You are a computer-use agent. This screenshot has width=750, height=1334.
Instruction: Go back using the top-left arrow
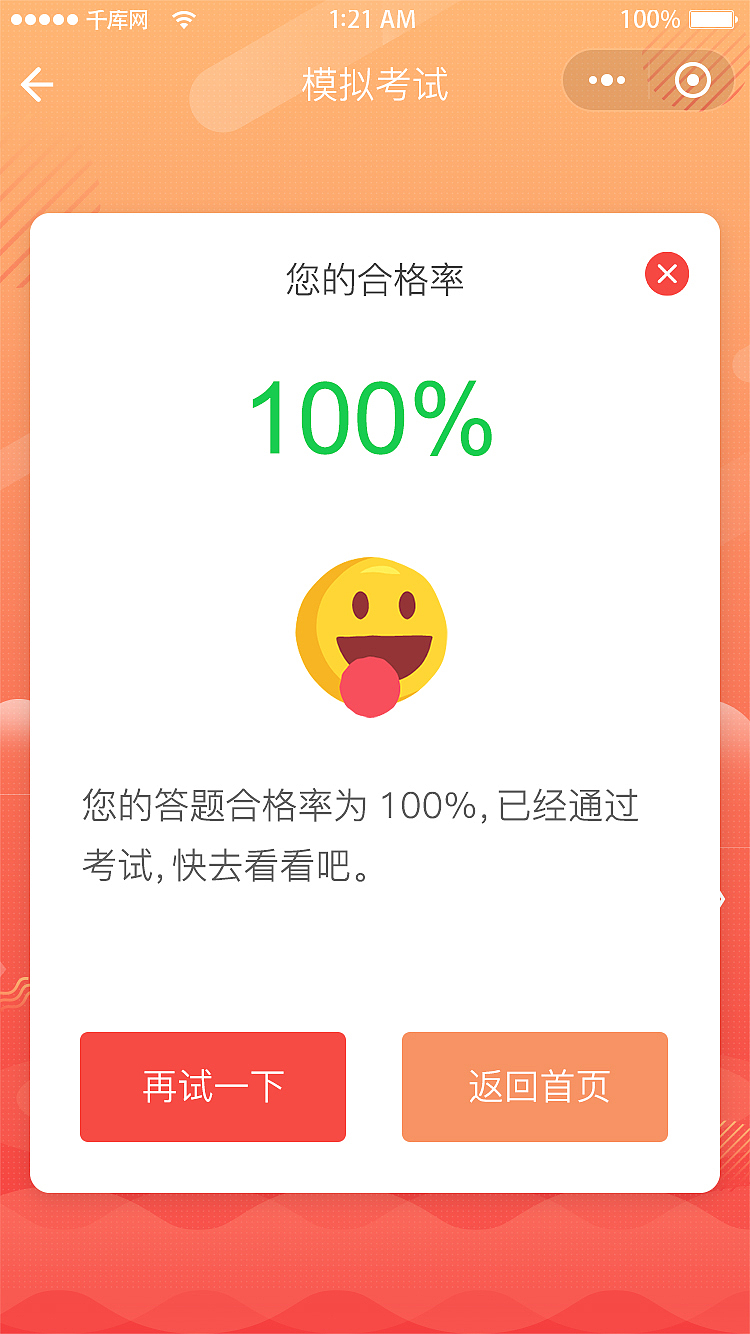tap(37, 85)
